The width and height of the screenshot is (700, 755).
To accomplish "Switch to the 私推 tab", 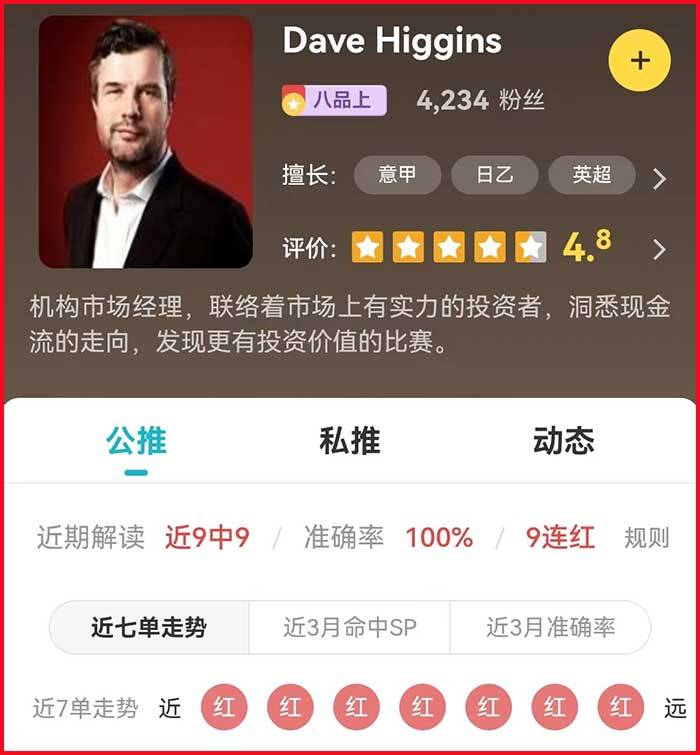I will [349, 441].
